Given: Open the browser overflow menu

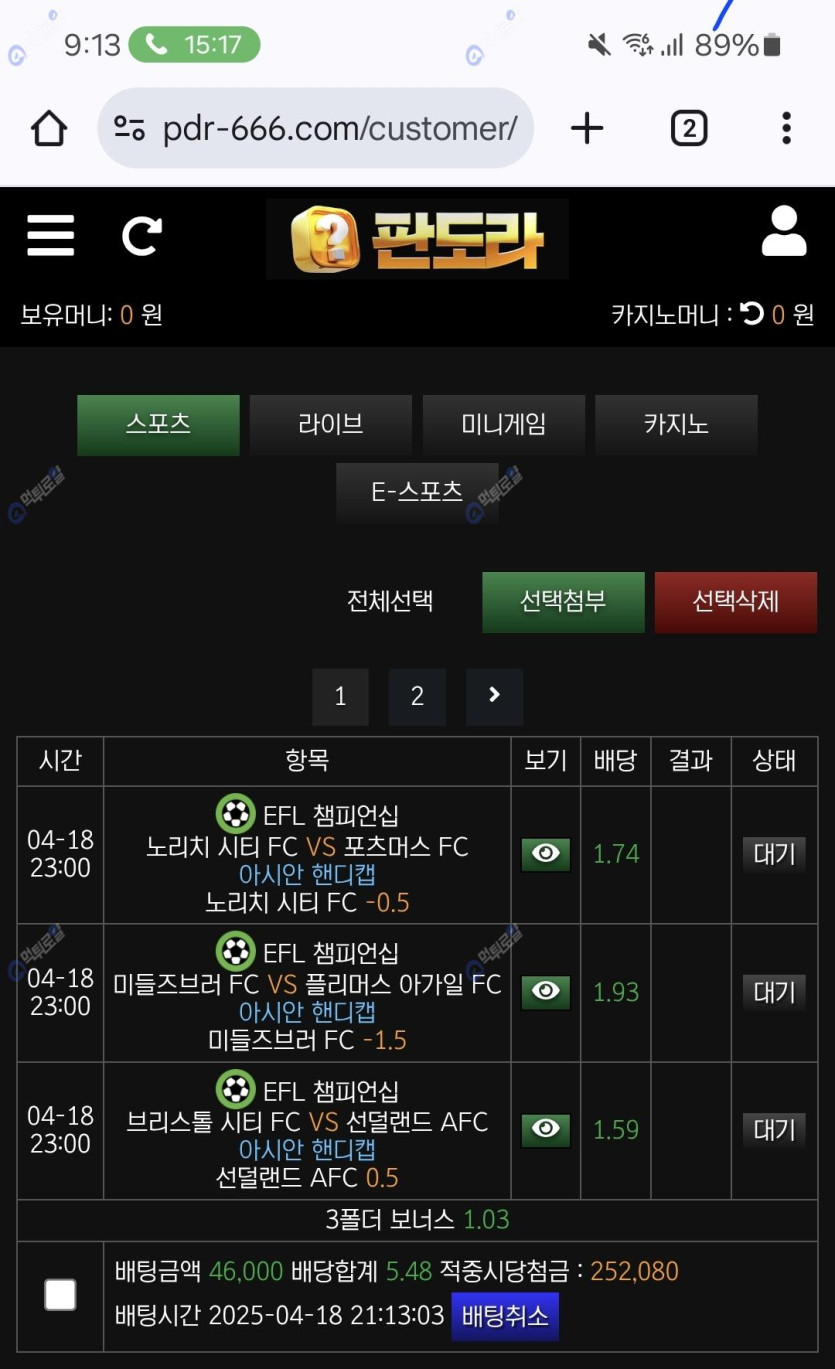Looking at the screenshot, I should tap(786, 128).
